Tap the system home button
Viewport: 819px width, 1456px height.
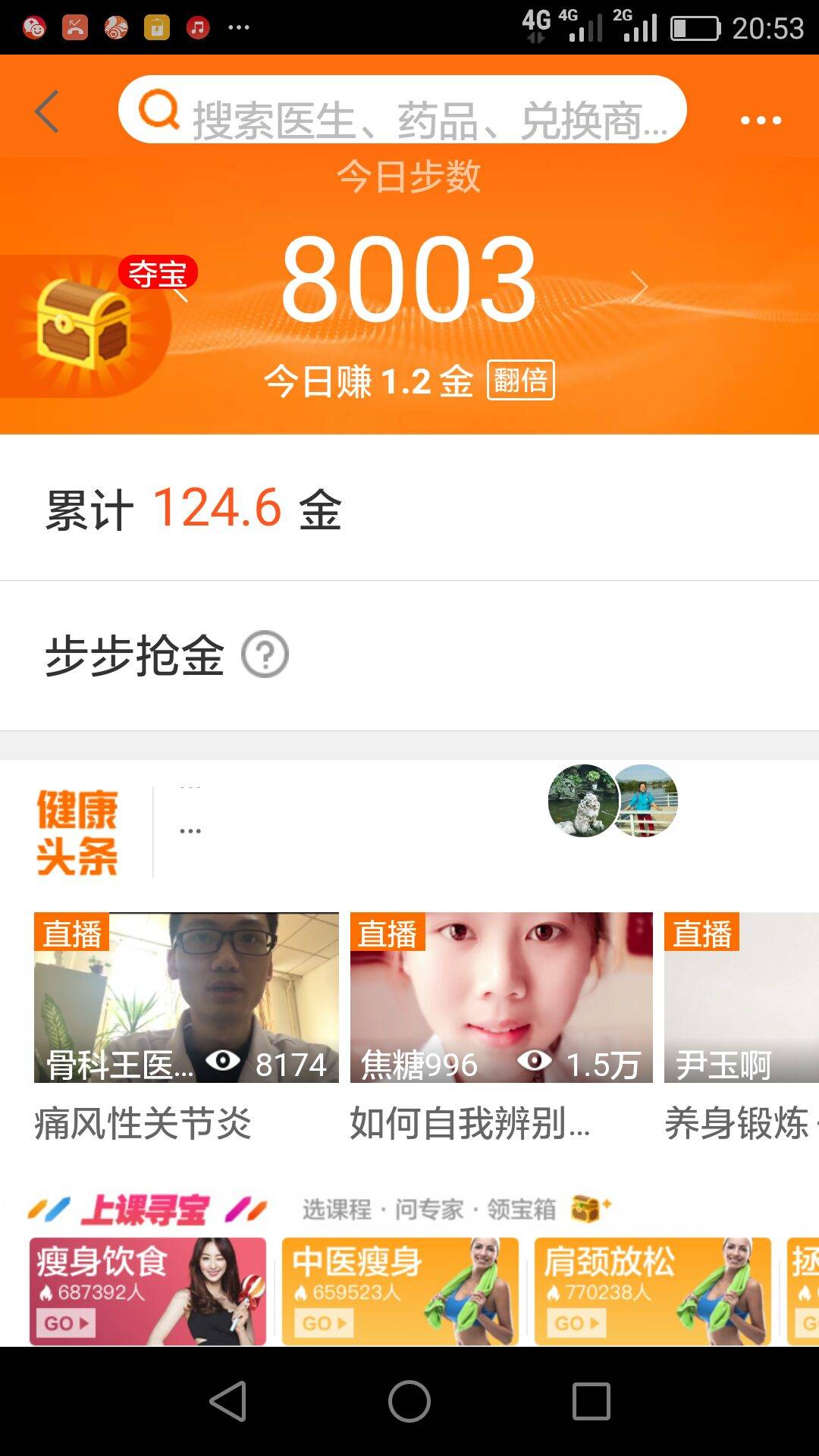point(409,1401)
